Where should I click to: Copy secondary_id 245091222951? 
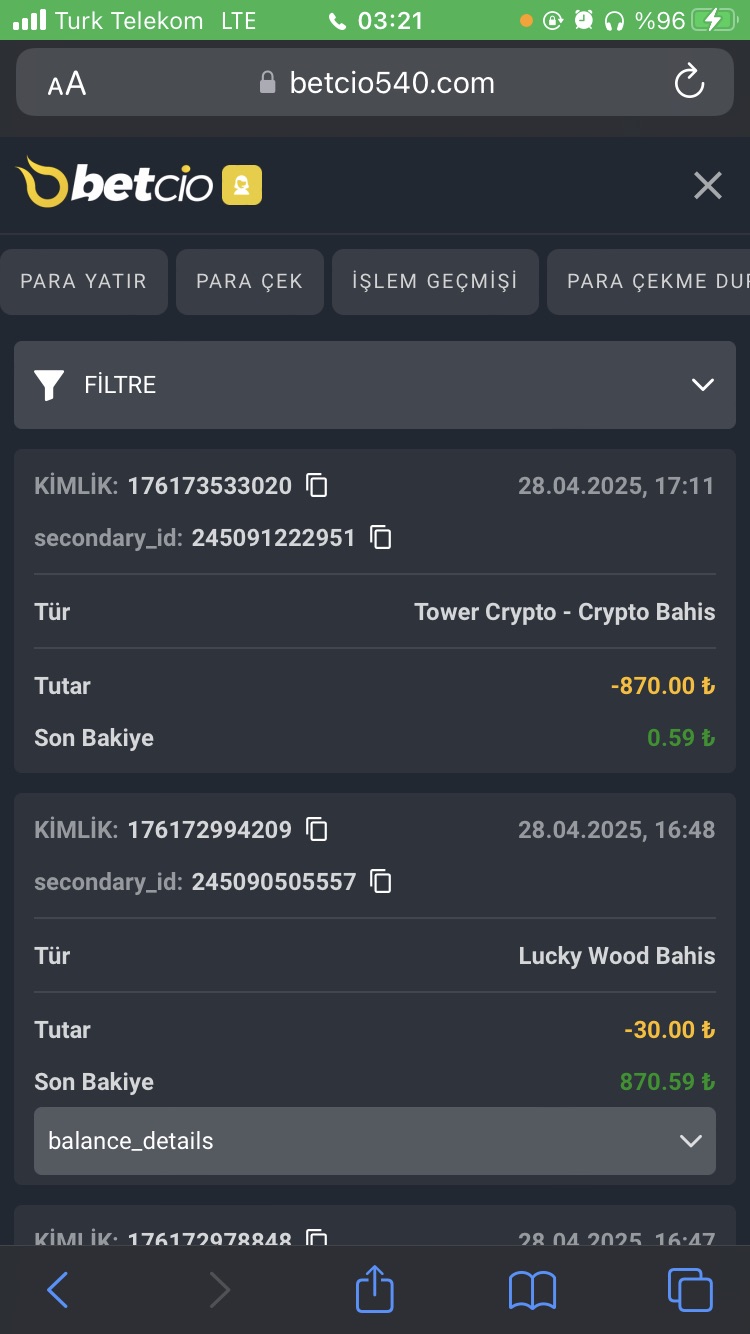tap(381, 538)
